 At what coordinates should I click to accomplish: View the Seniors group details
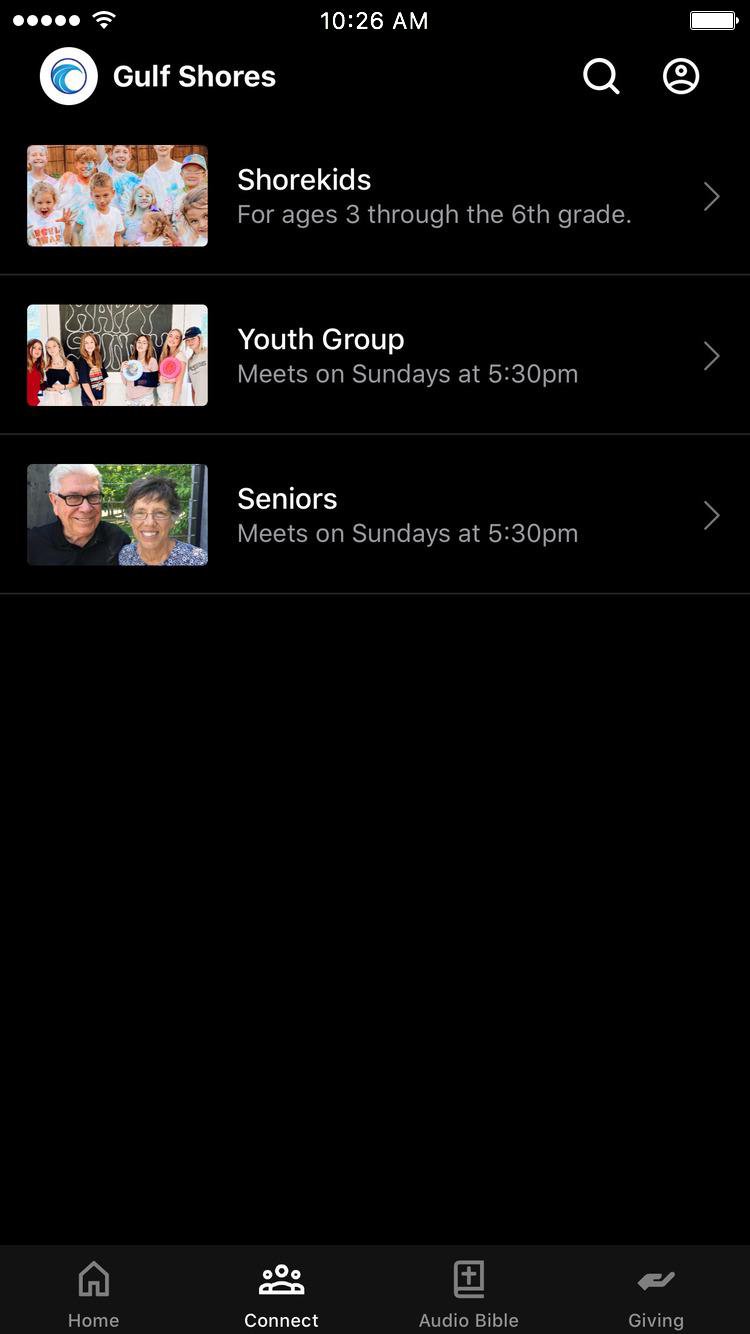375,515
